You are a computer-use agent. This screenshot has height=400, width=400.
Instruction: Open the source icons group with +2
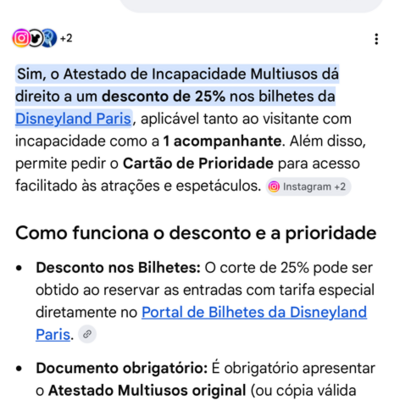(x=42, y=38)
